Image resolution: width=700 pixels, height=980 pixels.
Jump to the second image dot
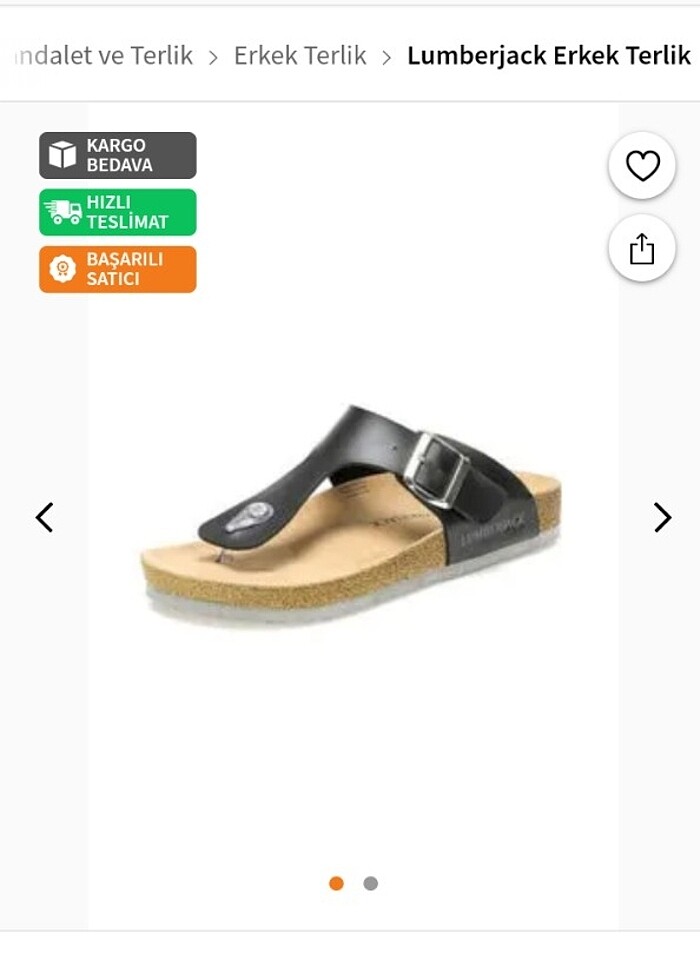tap(371, 883)
